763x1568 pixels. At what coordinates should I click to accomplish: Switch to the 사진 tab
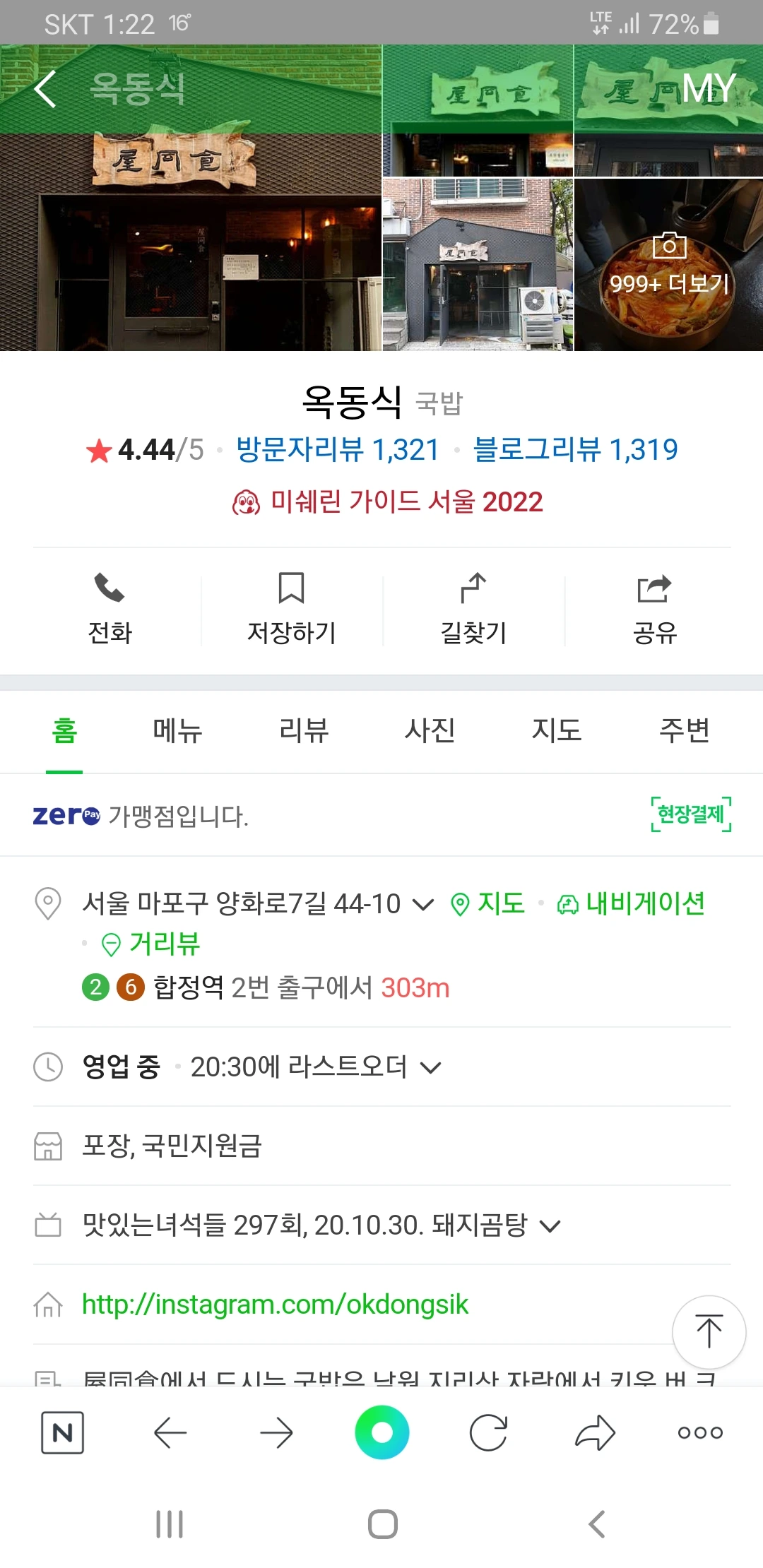click(430, 730)
